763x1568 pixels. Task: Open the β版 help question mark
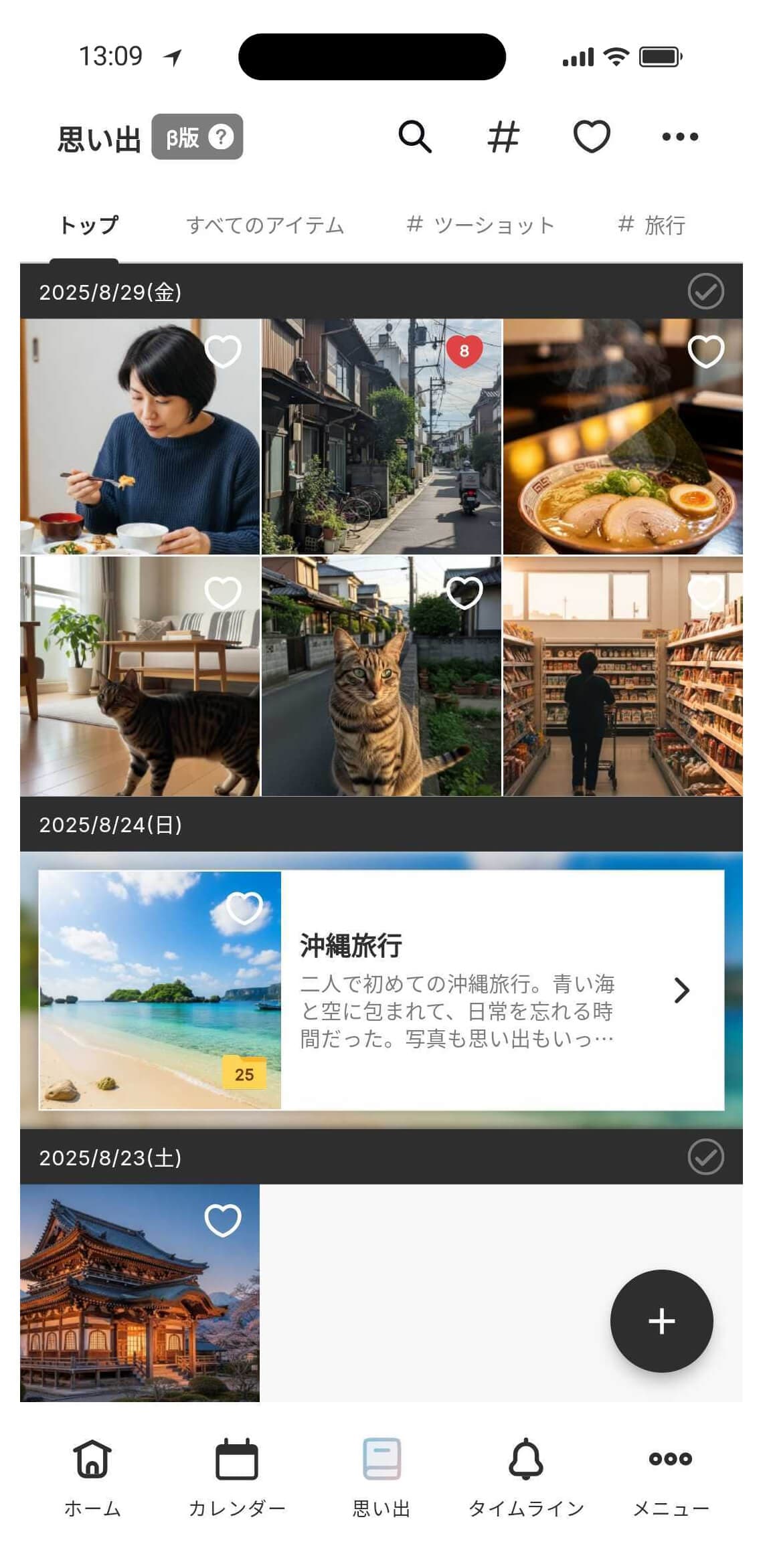(221, 138)
